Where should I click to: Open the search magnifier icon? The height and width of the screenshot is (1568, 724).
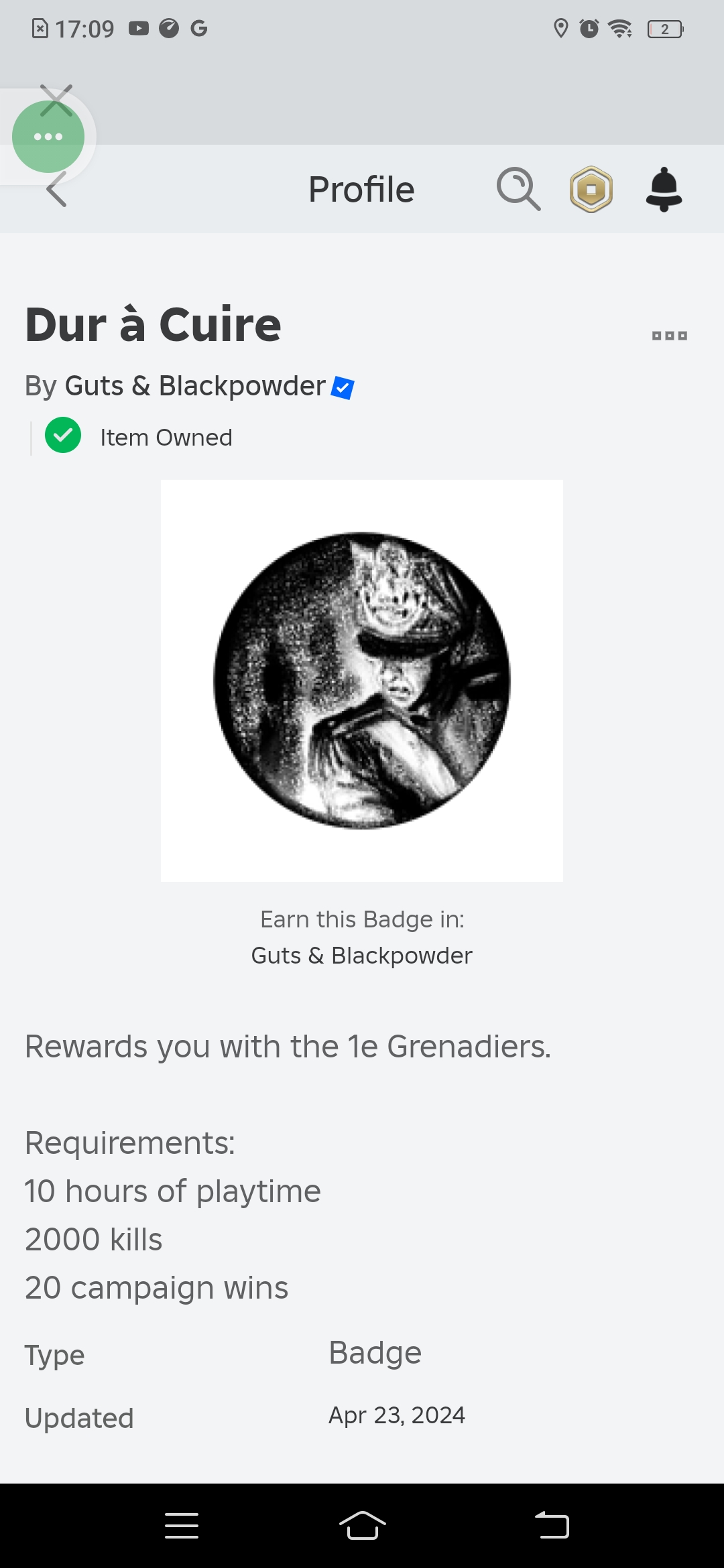pyautogui.click(x=518, y=189)
